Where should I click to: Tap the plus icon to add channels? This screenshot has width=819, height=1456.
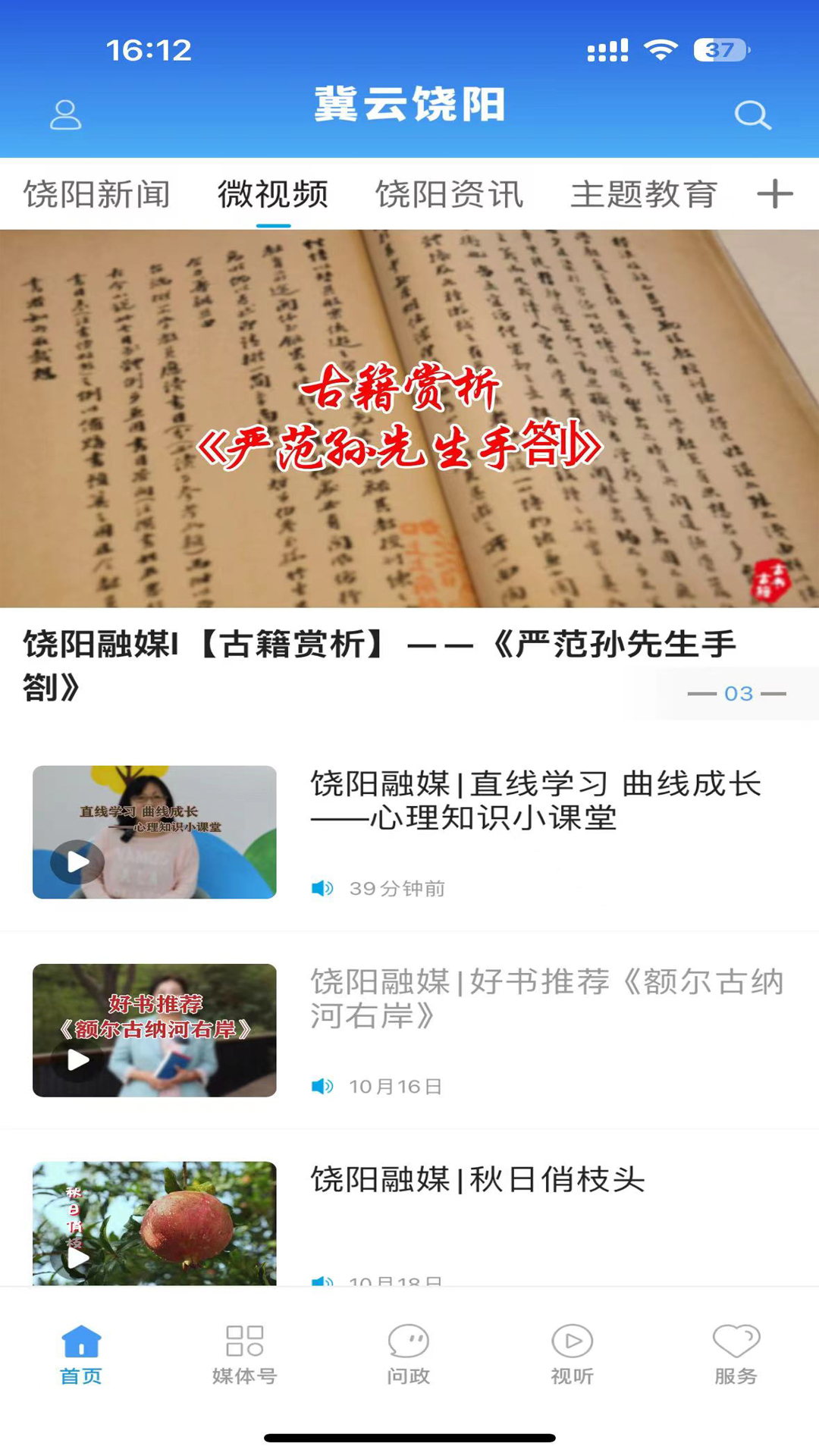pos(775,194)
